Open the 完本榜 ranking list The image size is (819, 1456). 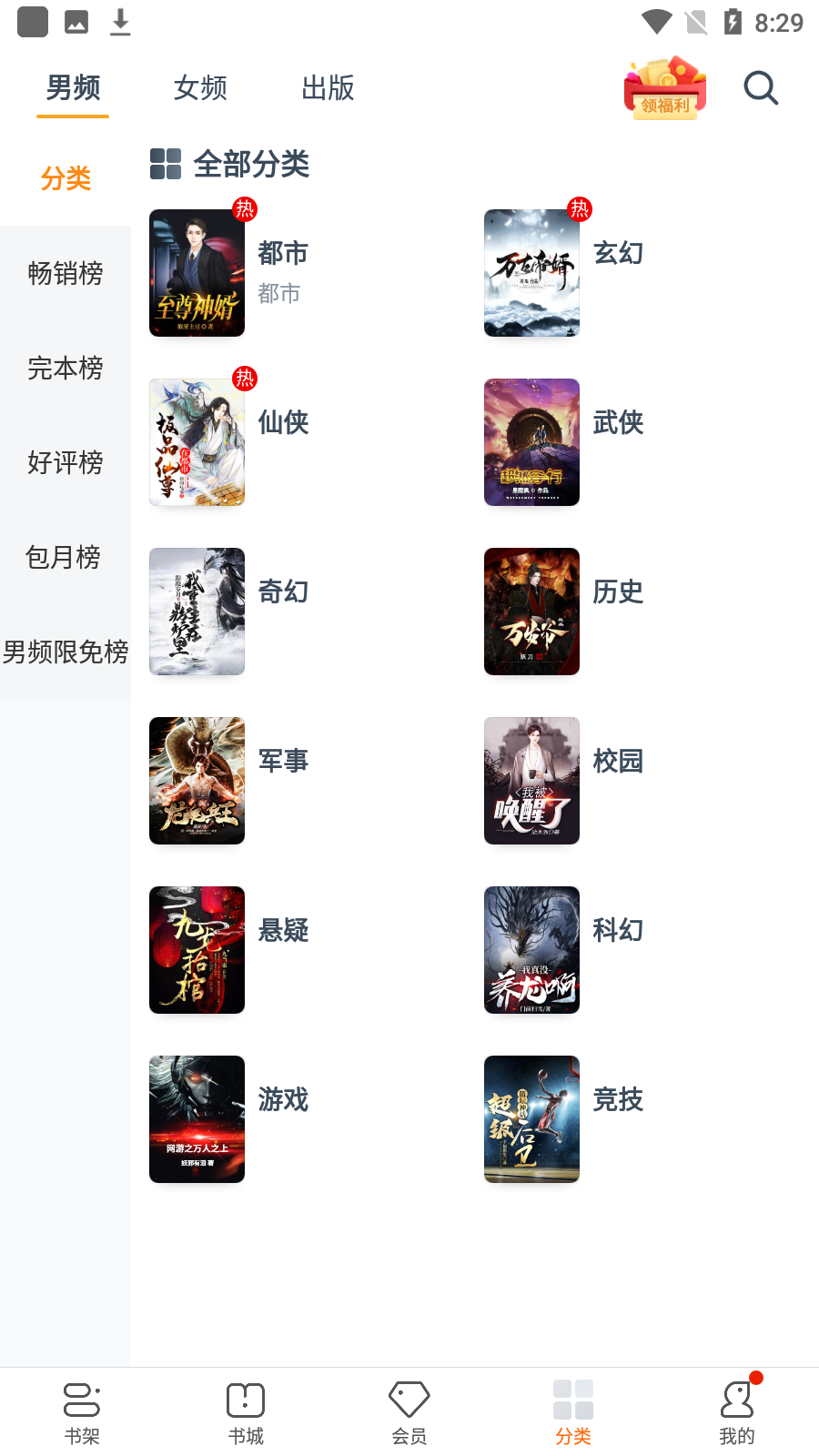(65, 369)
